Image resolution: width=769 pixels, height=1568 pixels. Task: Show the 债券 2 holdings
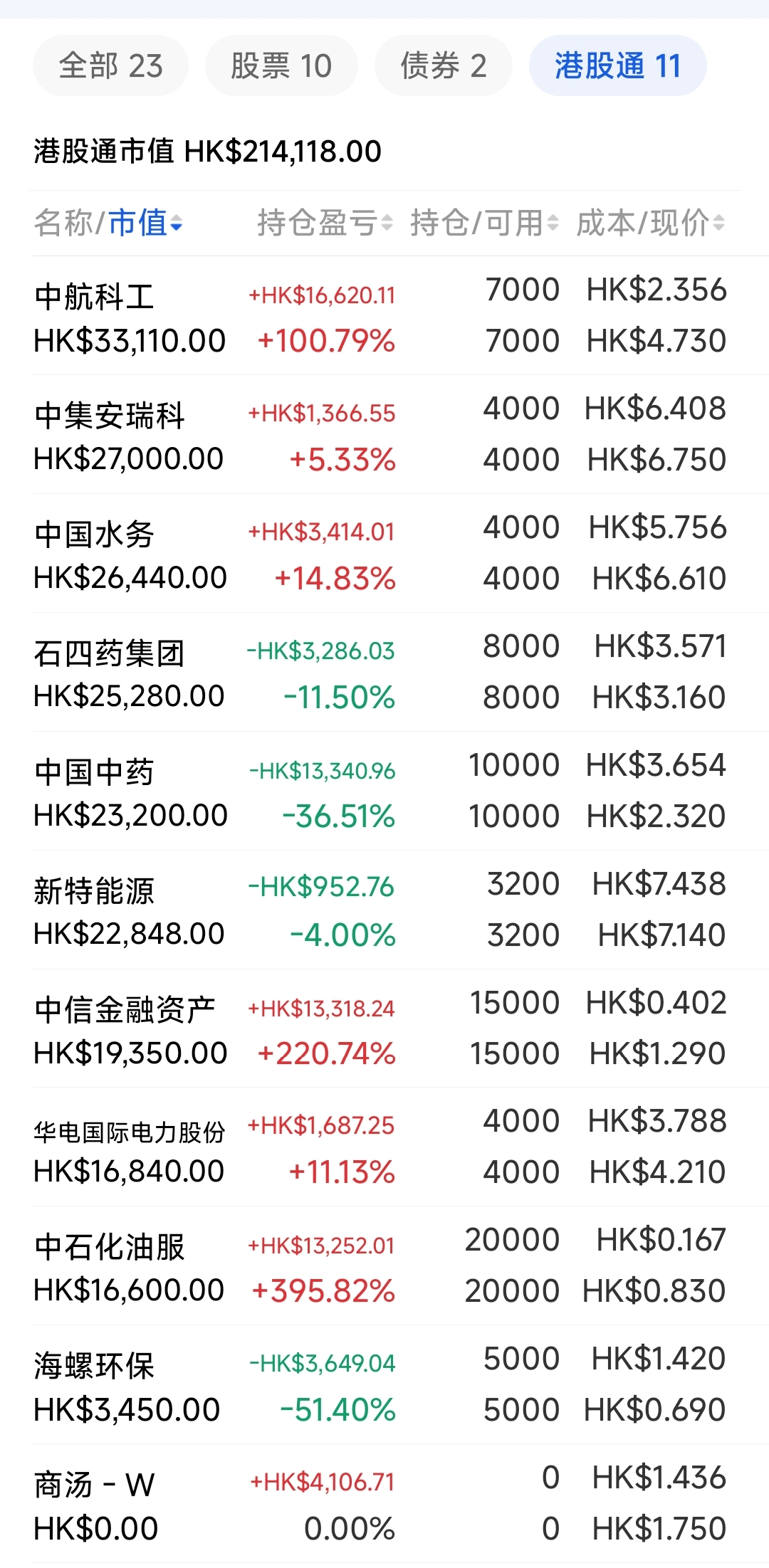point(443,66)
